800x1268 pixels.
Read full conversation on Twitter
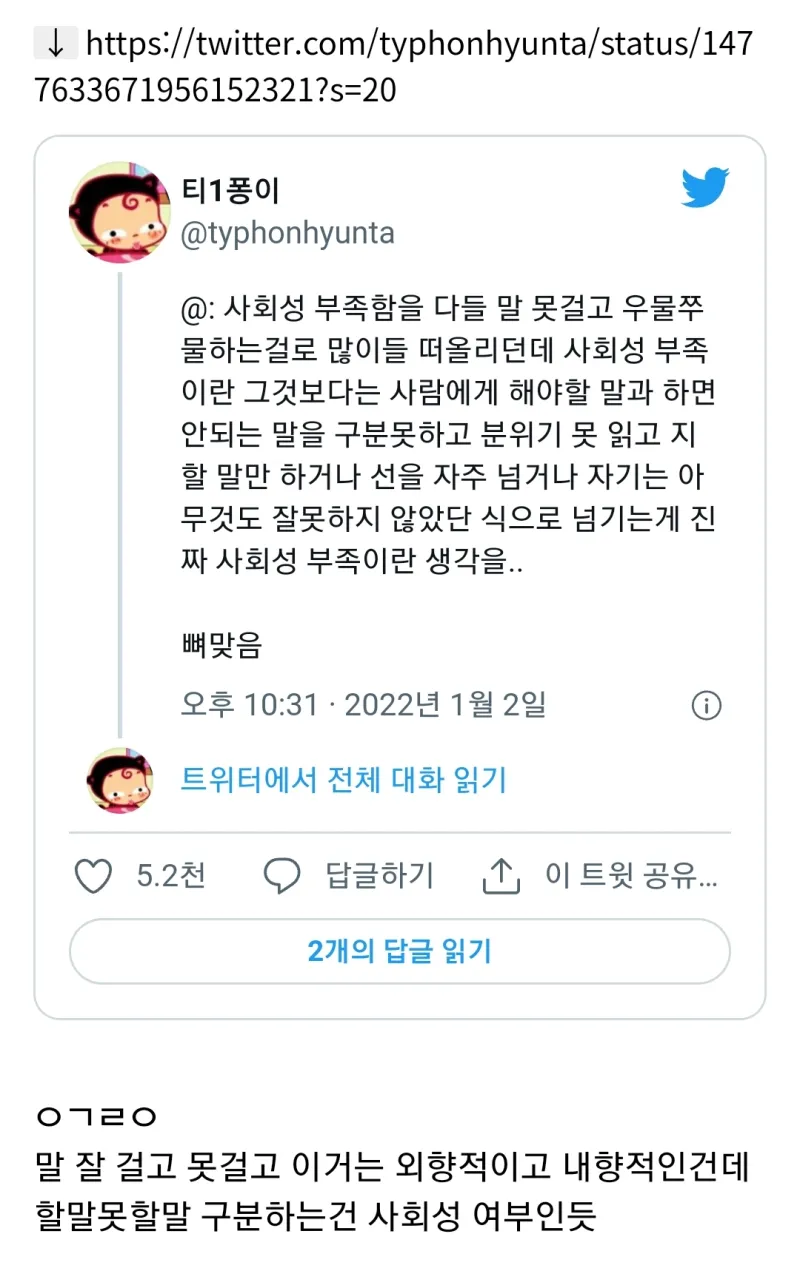coord(343,780)
